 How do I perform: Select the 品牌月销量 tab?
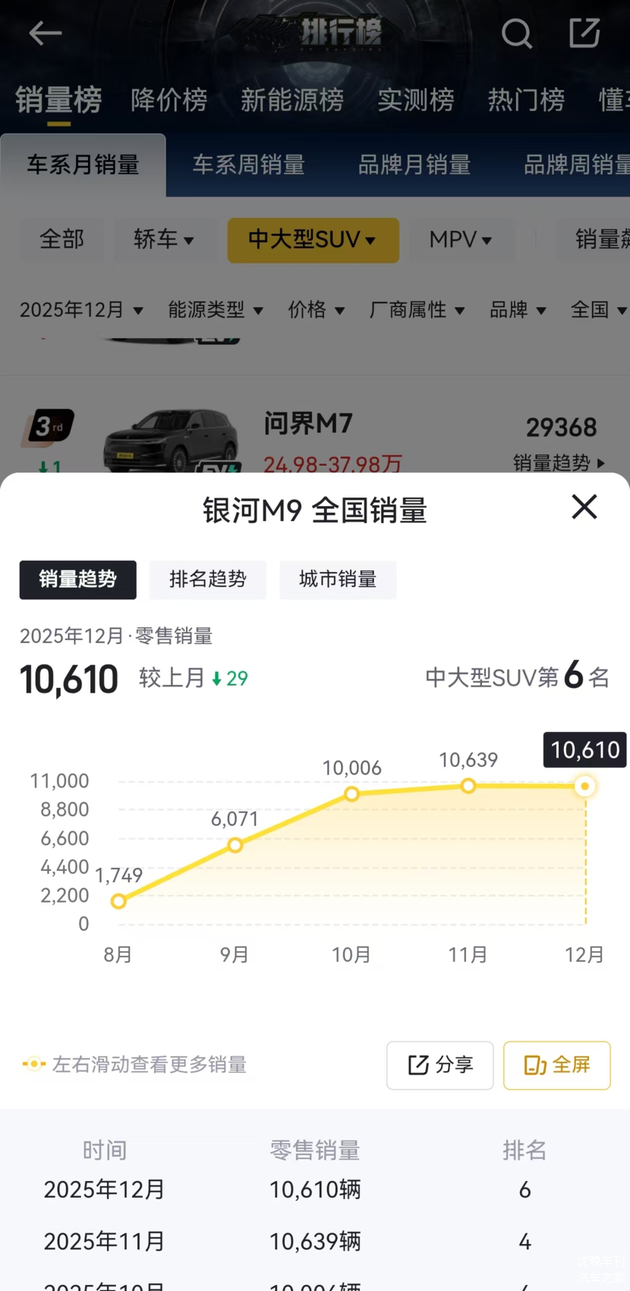click(414, 165)
